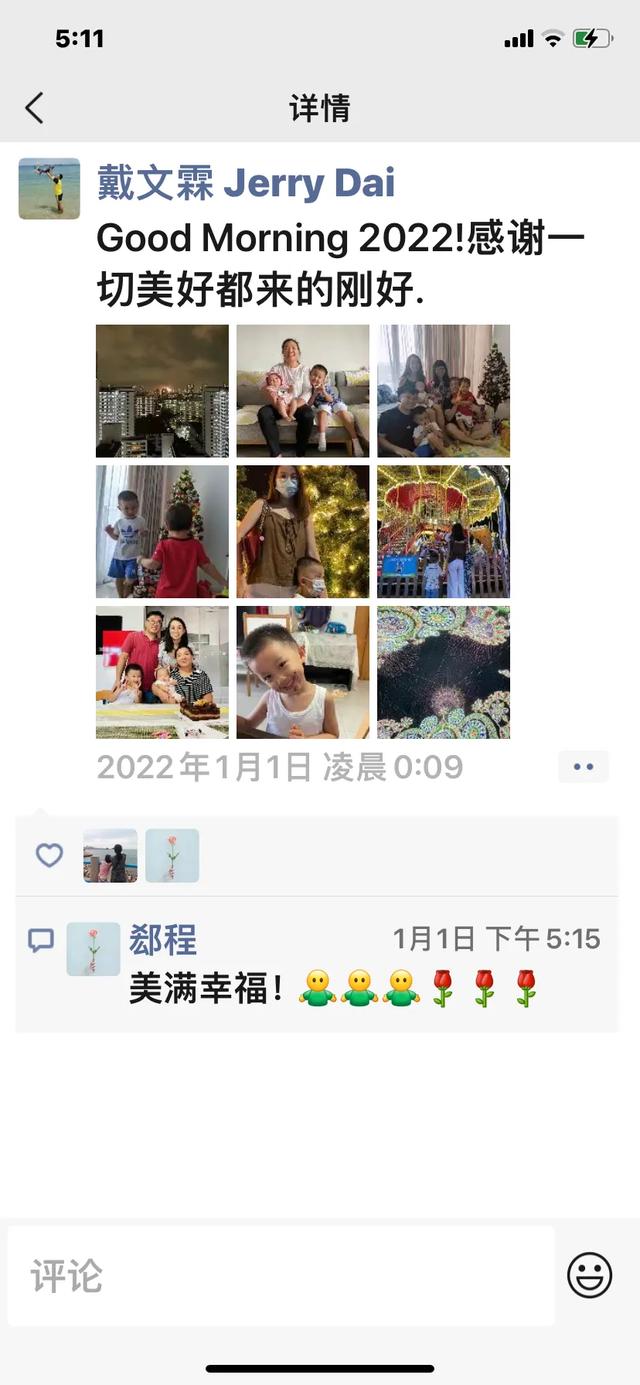Go back from the 详情 page
Viewport: 640px width, 1385px height.
(x=35, y=108)
